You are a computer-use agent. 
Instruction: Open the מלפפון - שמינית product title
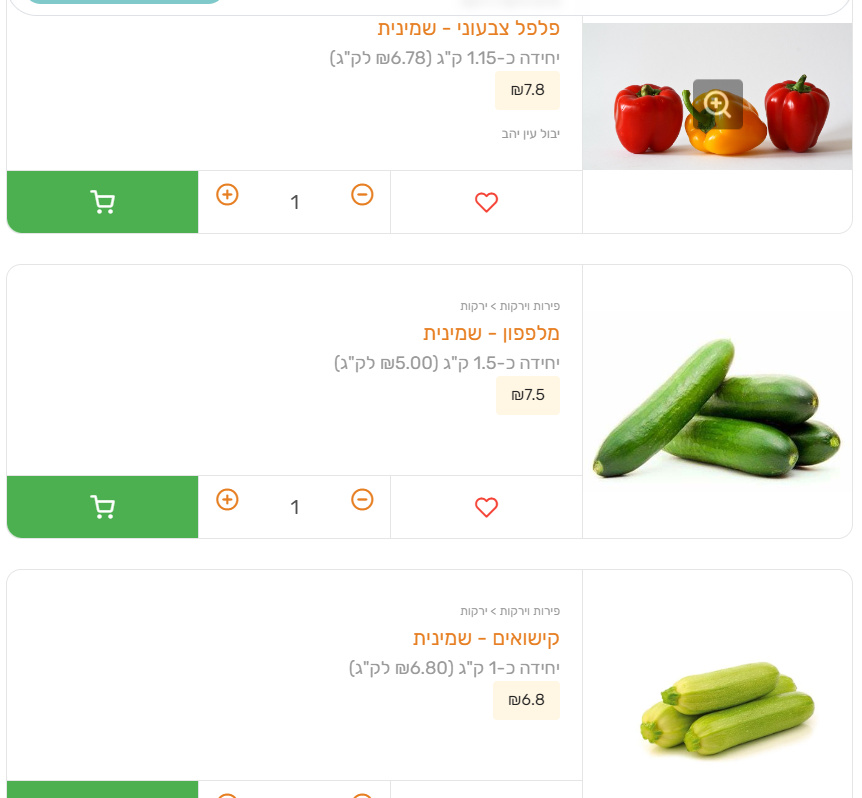(x=491, y=333)
